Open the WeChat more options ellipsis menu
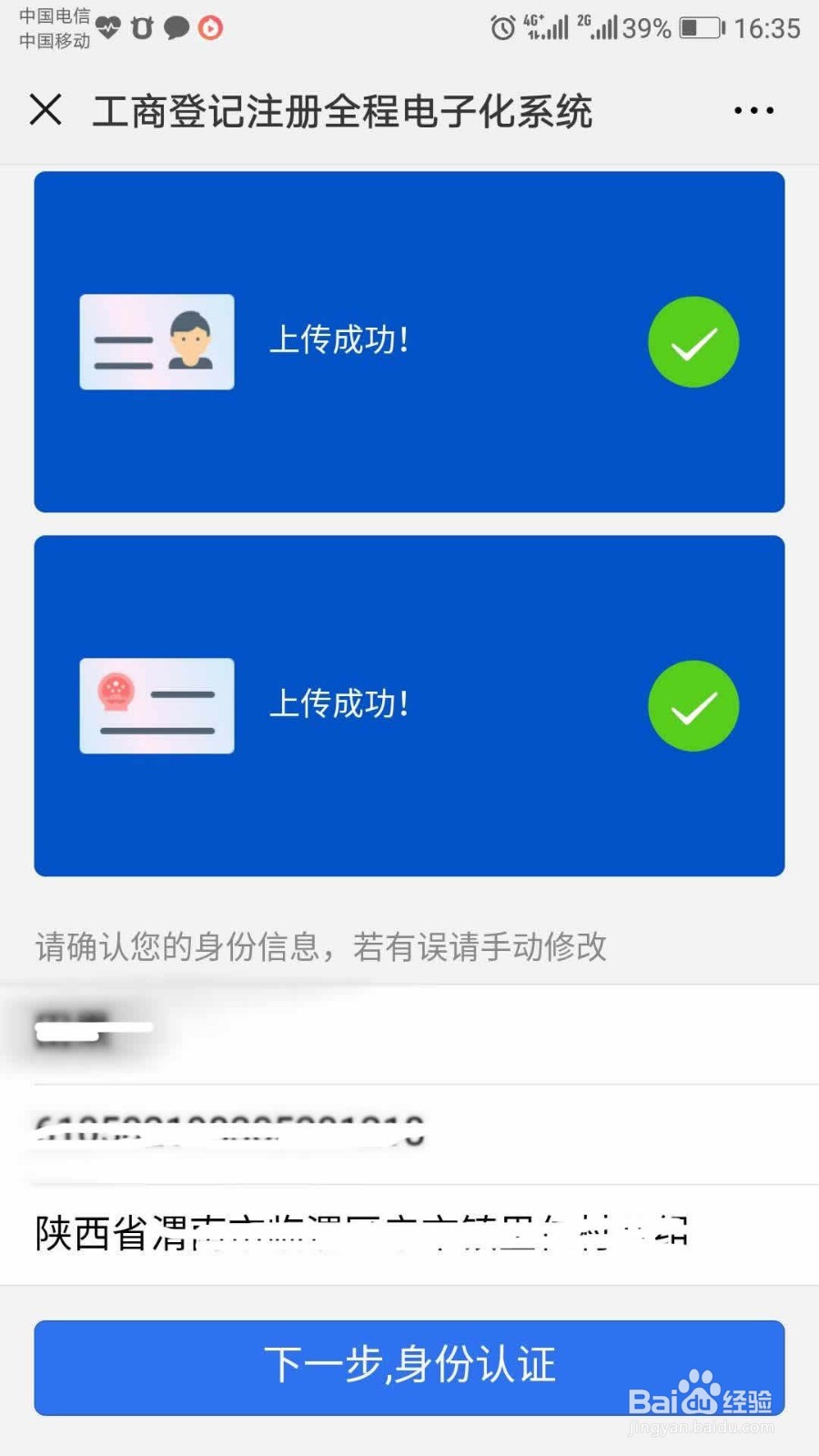Image resolution: width=819 pixels, height=1456 pixels. coord(752,110)
